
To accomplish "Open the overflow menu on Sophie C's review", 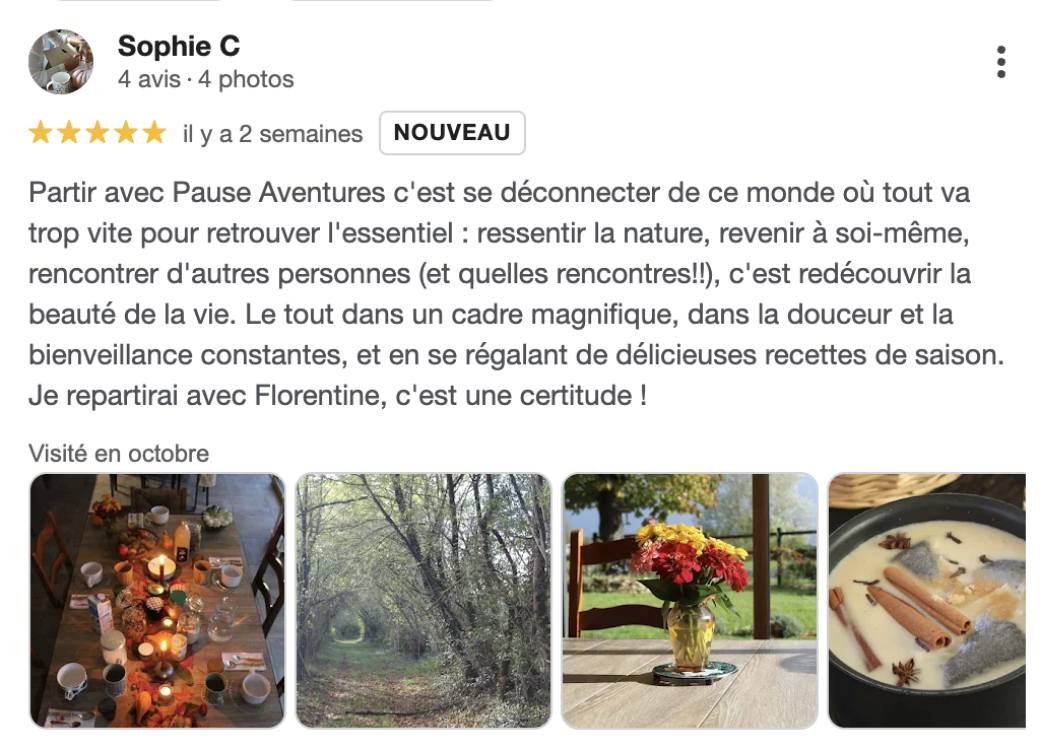I will tap(1001, 62).
